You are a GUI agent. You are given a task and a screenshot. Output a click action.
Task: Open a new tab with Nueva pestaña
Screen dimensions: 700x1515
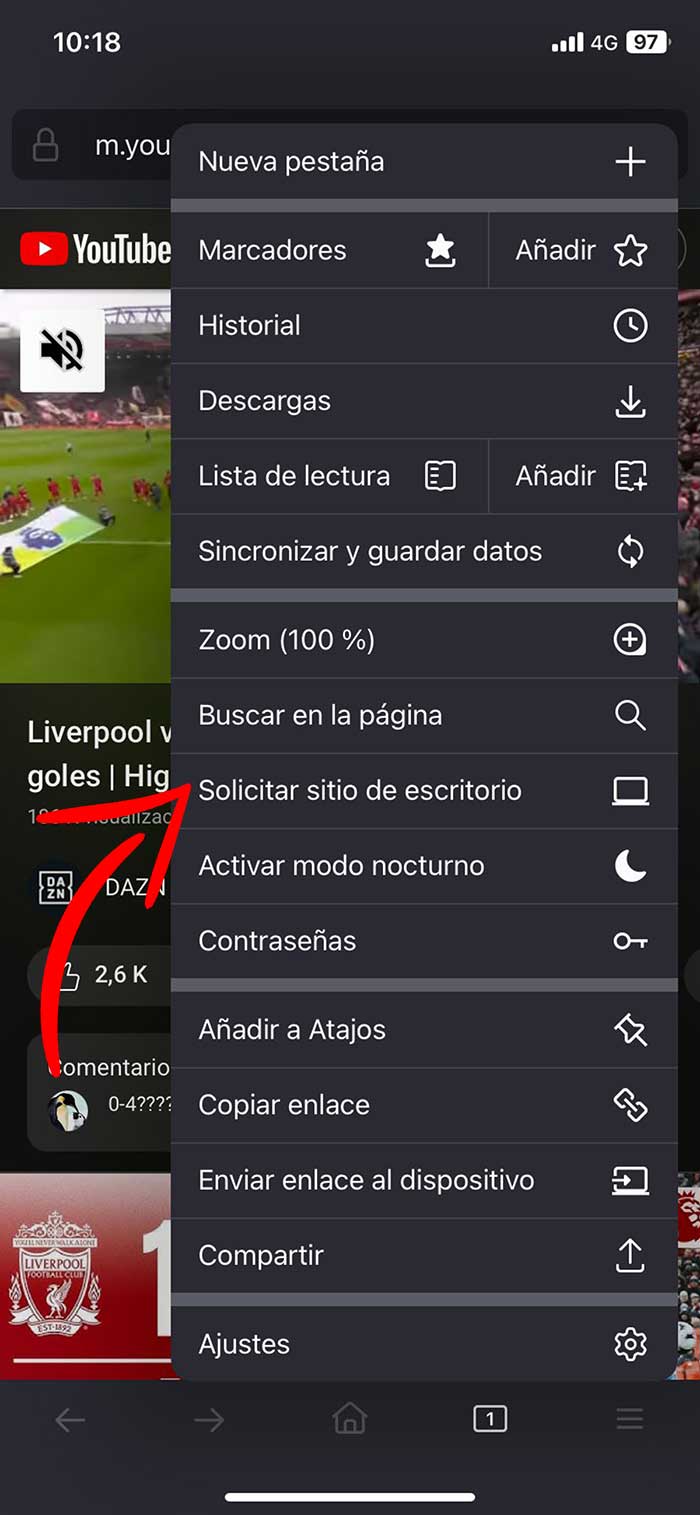pyautogui.click(x=423, y=162)
